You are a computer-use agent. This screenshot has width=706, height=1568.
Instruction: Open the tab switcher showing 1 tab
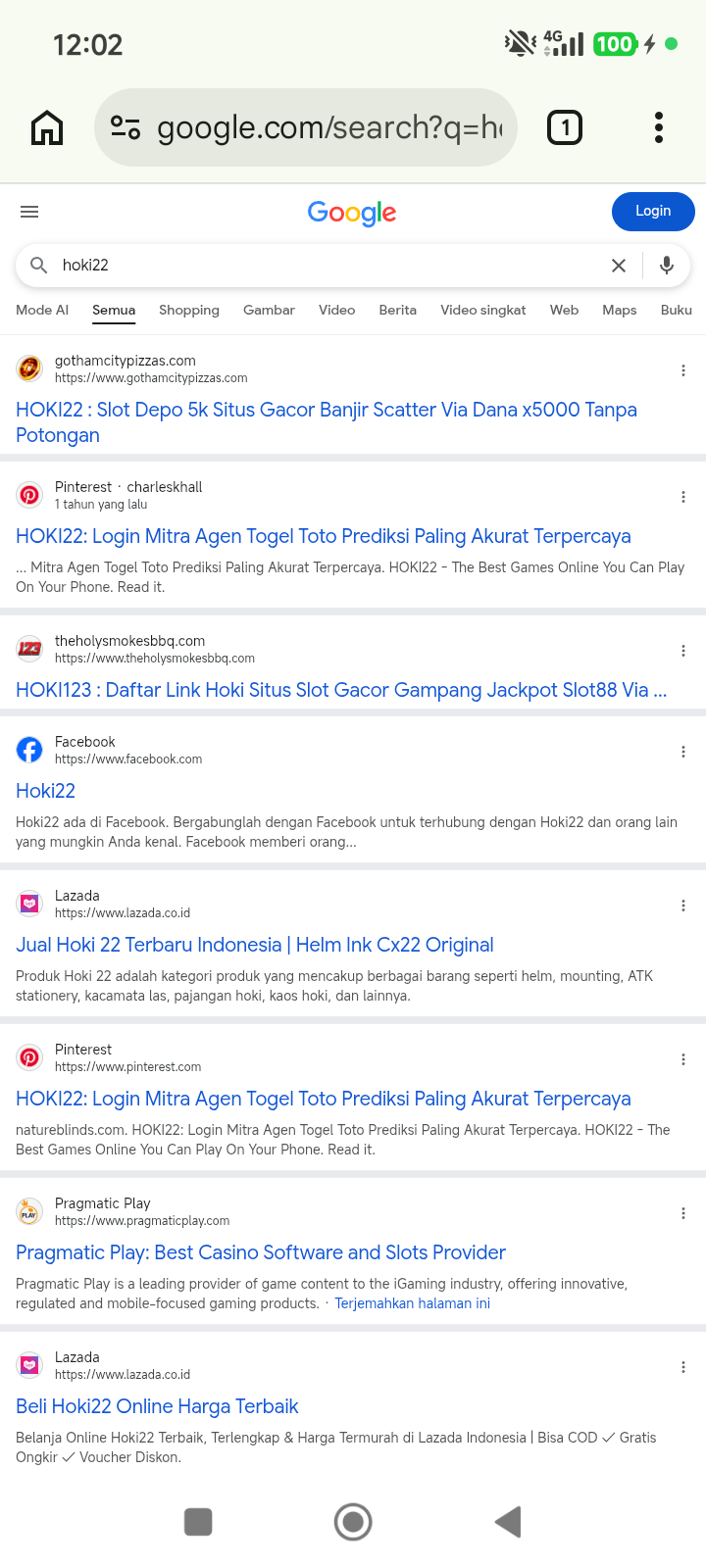565,127
